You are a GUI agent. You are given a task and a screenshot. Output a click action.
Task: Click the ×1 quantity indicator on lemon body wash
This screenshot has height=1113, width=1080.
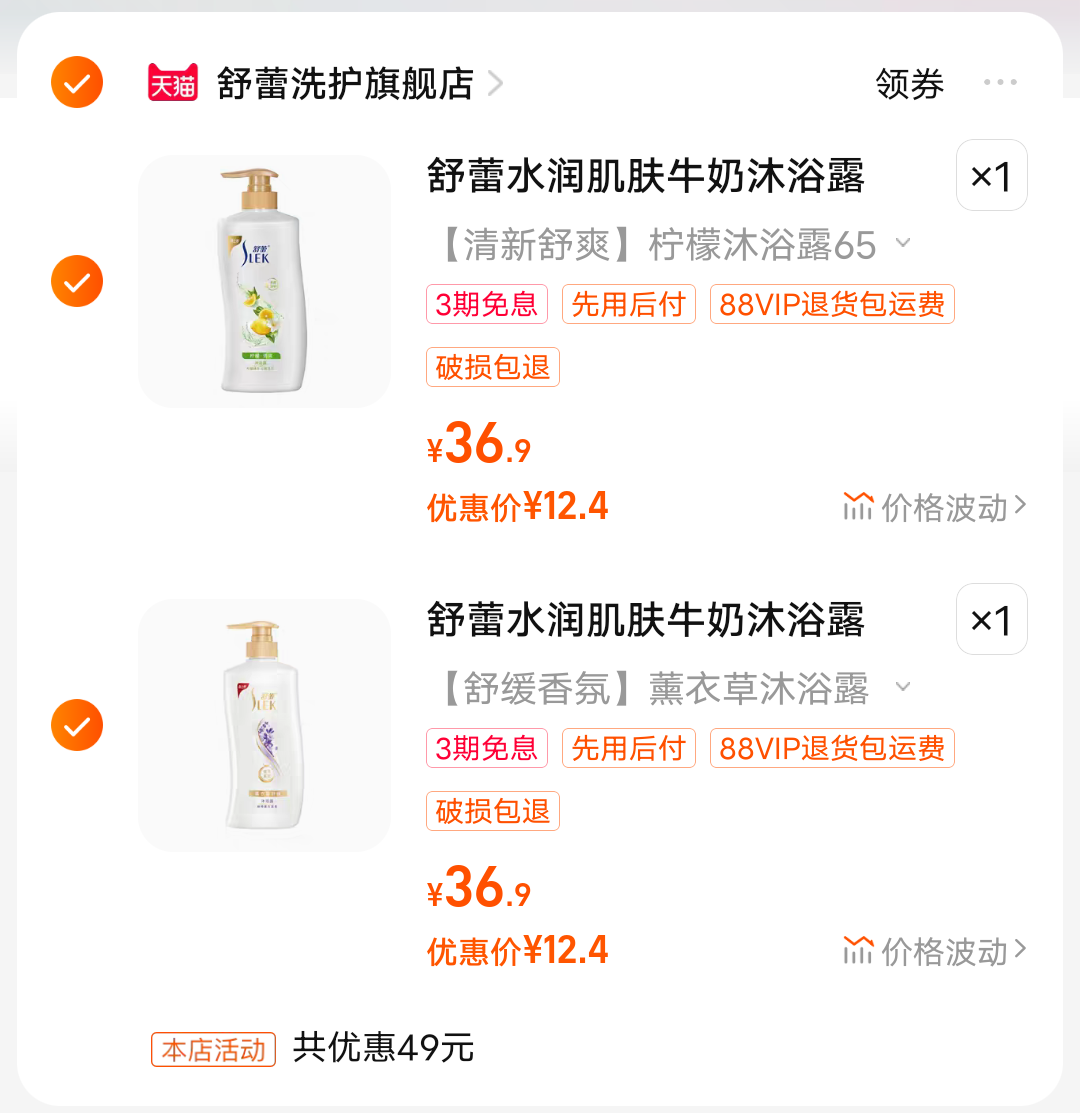click(991, 176)
